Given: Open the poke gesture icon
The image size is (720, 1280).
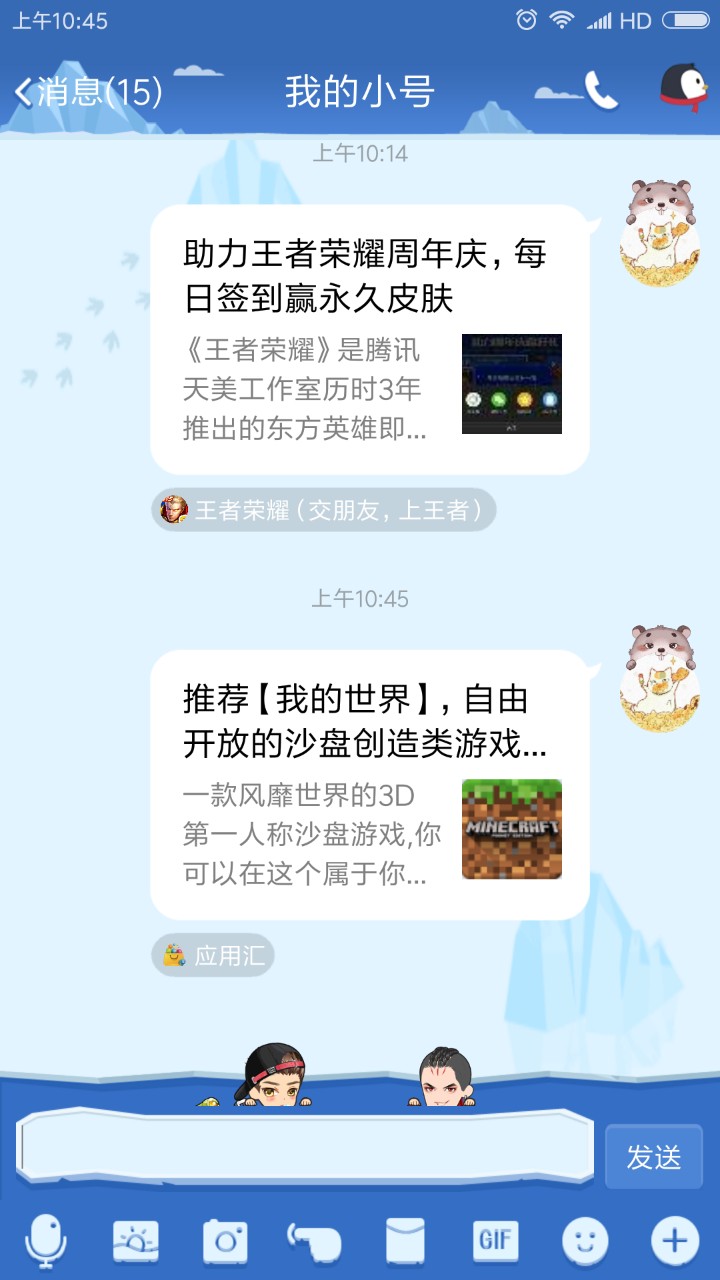Looking at the screenshot, I should pyautogui.click(x=314, y=1242).
